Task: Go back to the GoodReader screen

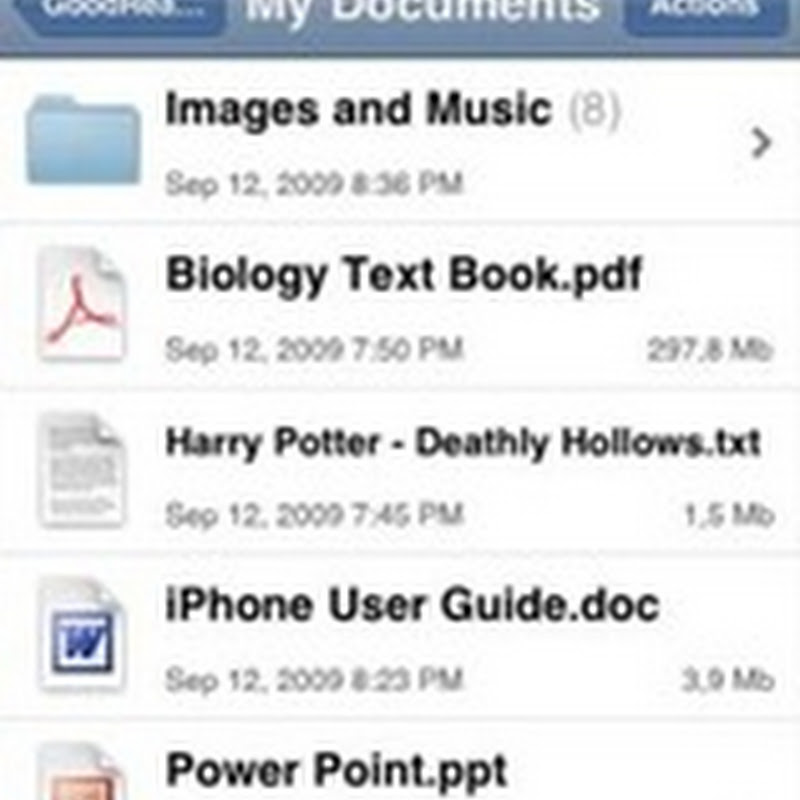Action: tap(120, 12)
